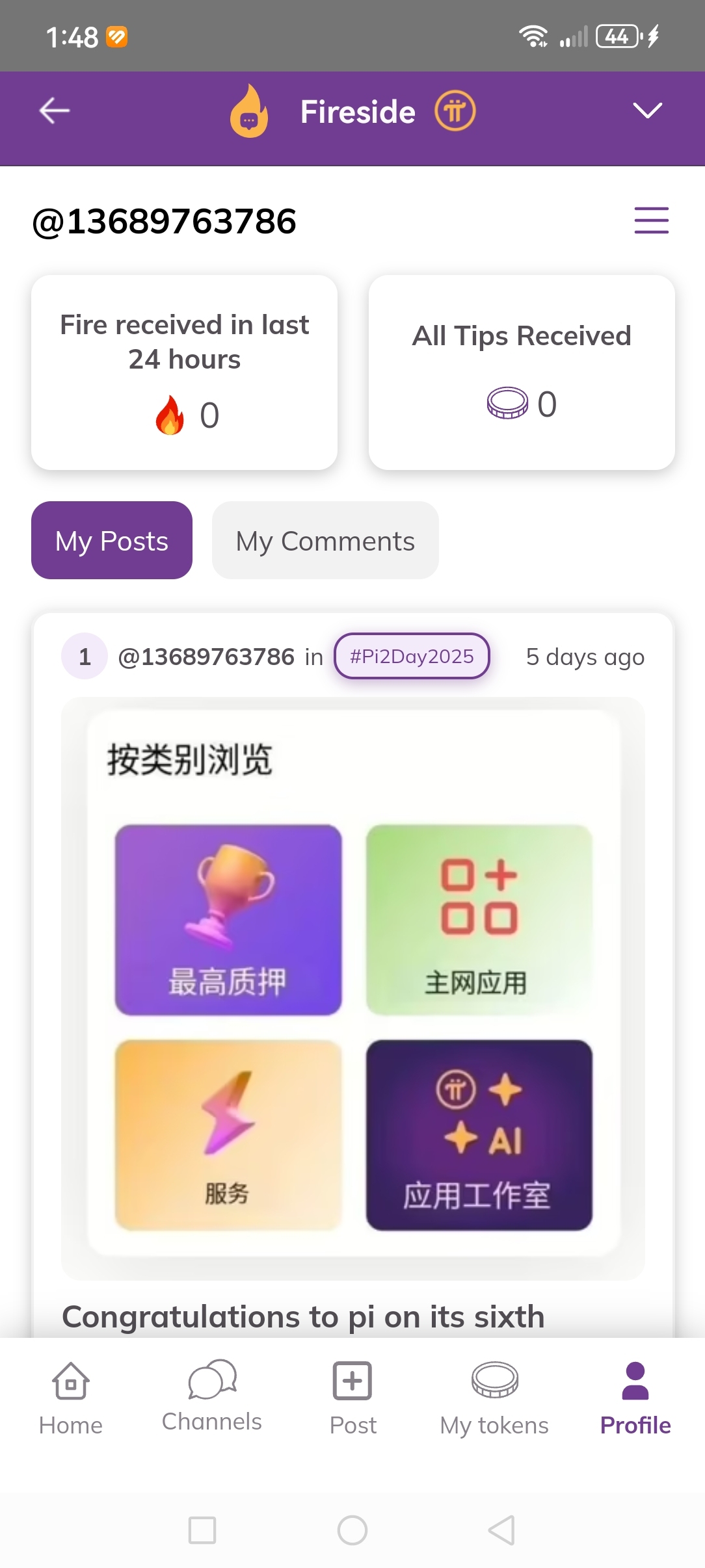Open the post image thumbnail
The width and height of the screenshot is (705, 1568).
click(x=353, y=988)
